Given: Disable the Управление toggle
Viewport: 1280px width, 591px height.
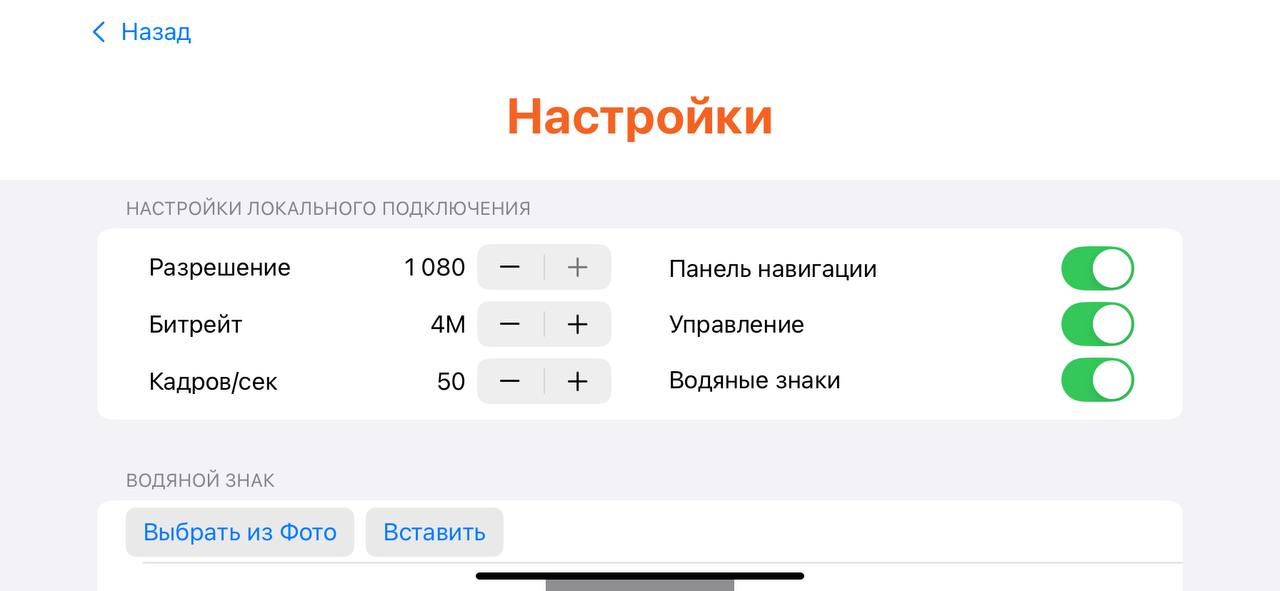Looking at the screenshot, I should point(1097,324).
